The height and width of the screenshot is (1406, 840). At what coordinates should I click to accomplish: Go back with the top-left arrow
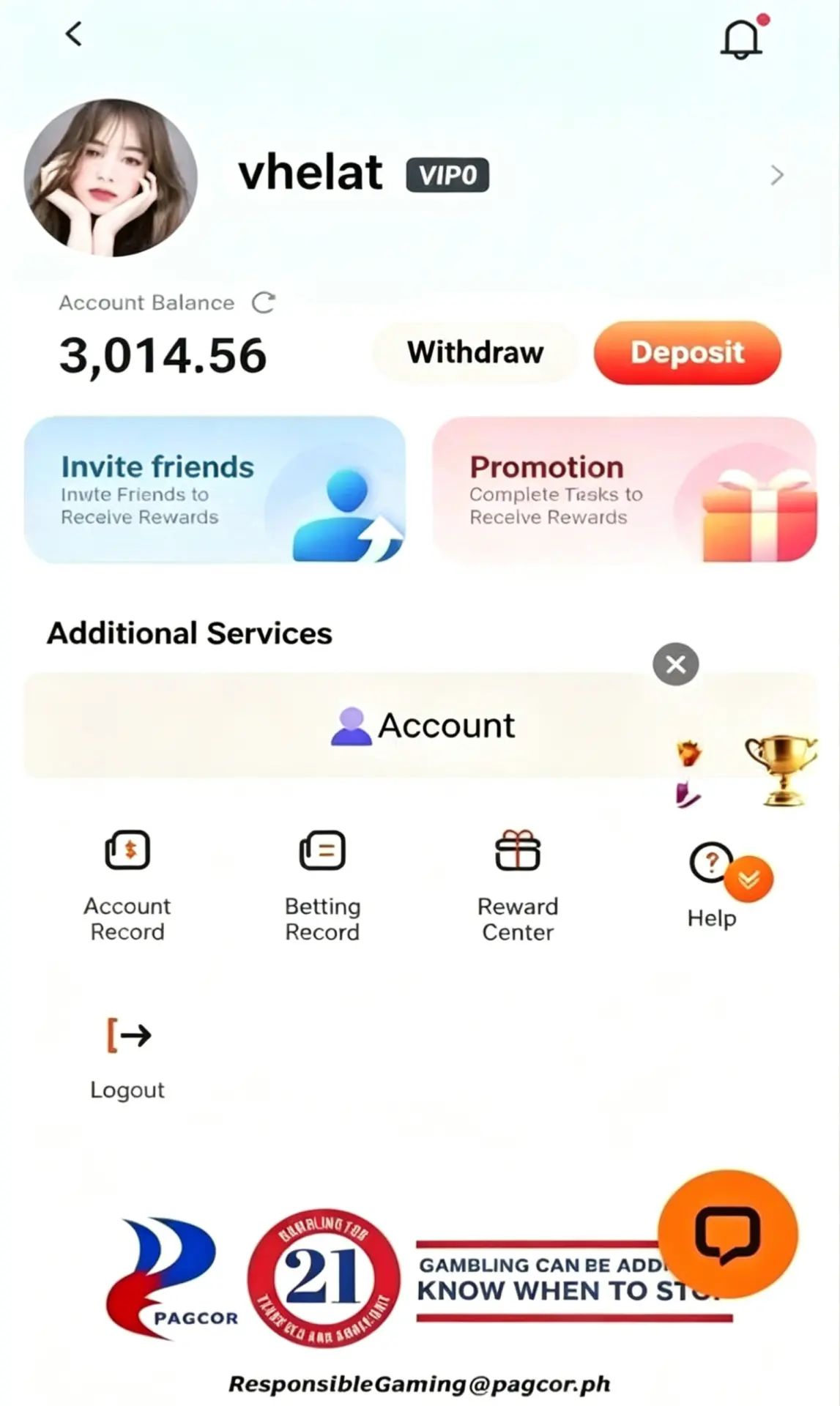click(74, 34)
